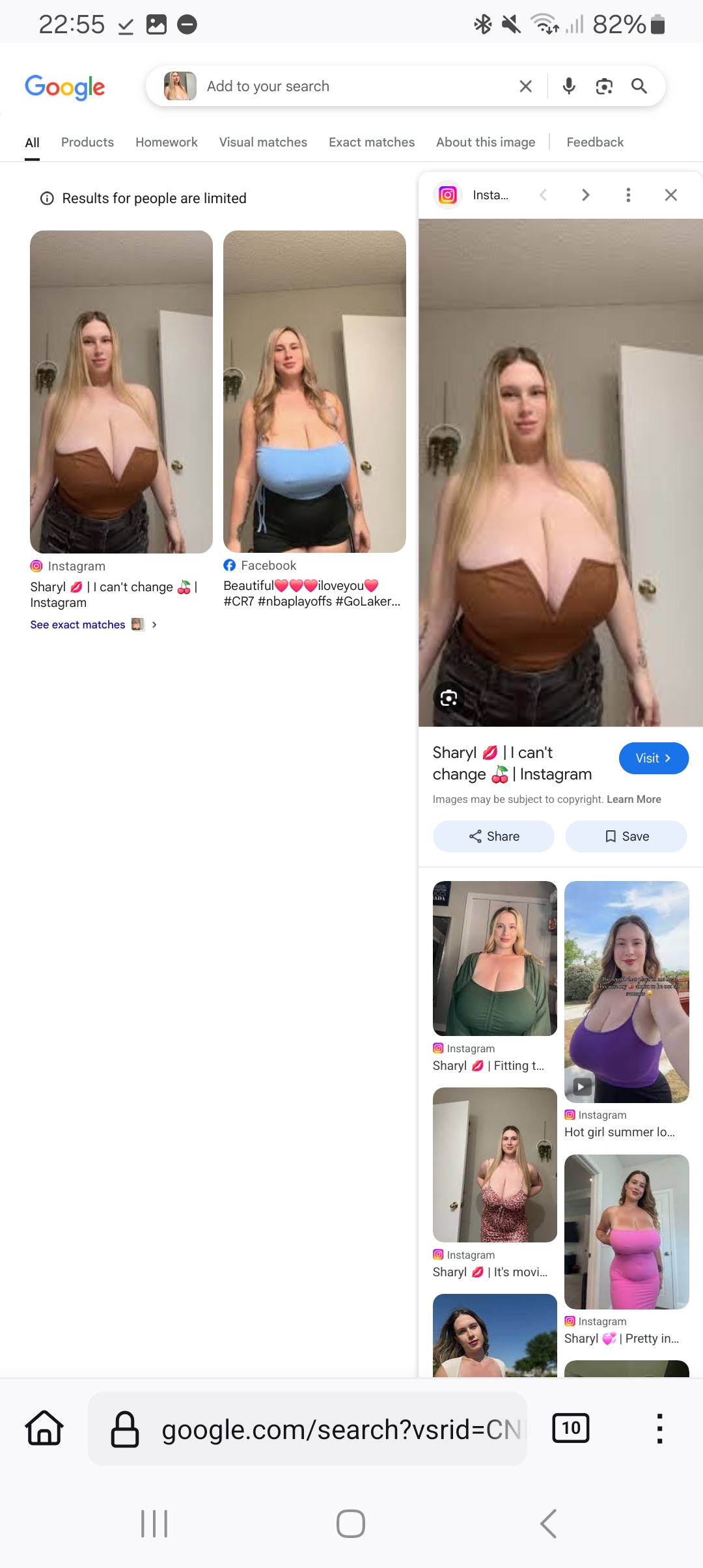Screen dimensions: 703x1568
Task: Close the image preview panel
Action: 671,195
